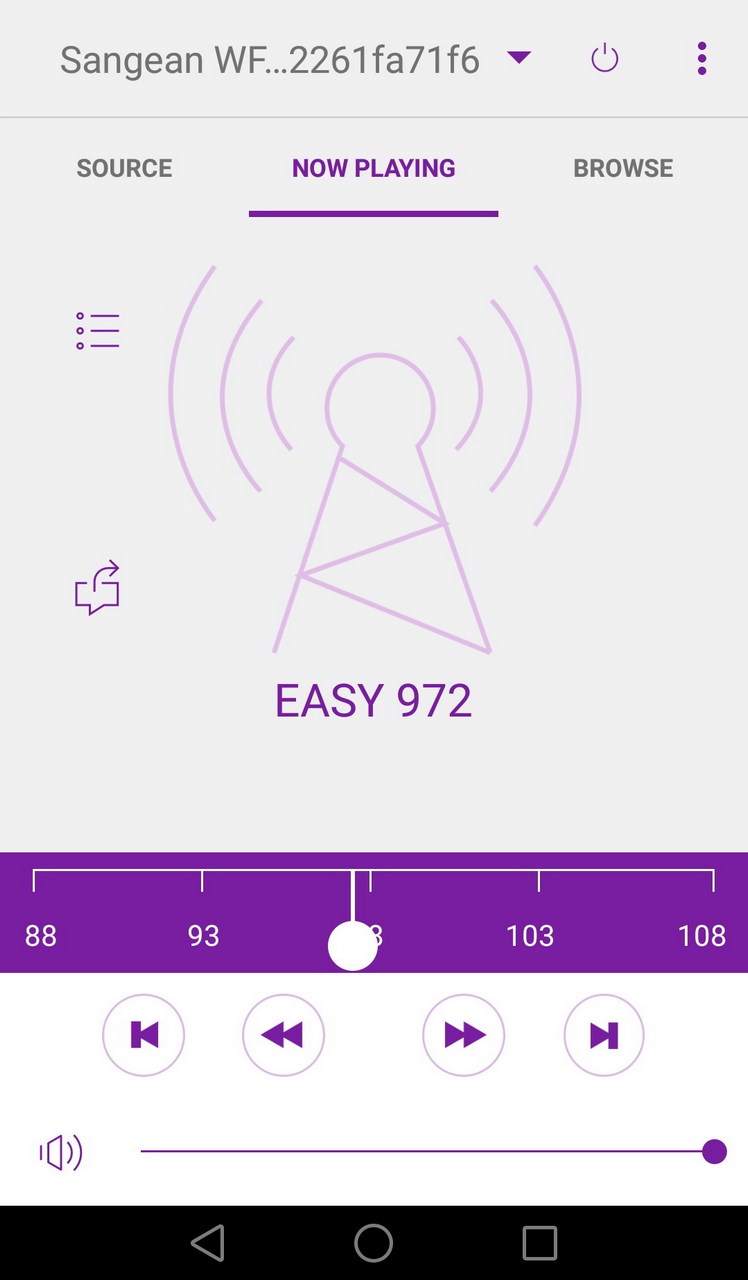This screenshot has width=748, height=1280.
Task: Open the overflow menu
Action: (x=702, y=59)
